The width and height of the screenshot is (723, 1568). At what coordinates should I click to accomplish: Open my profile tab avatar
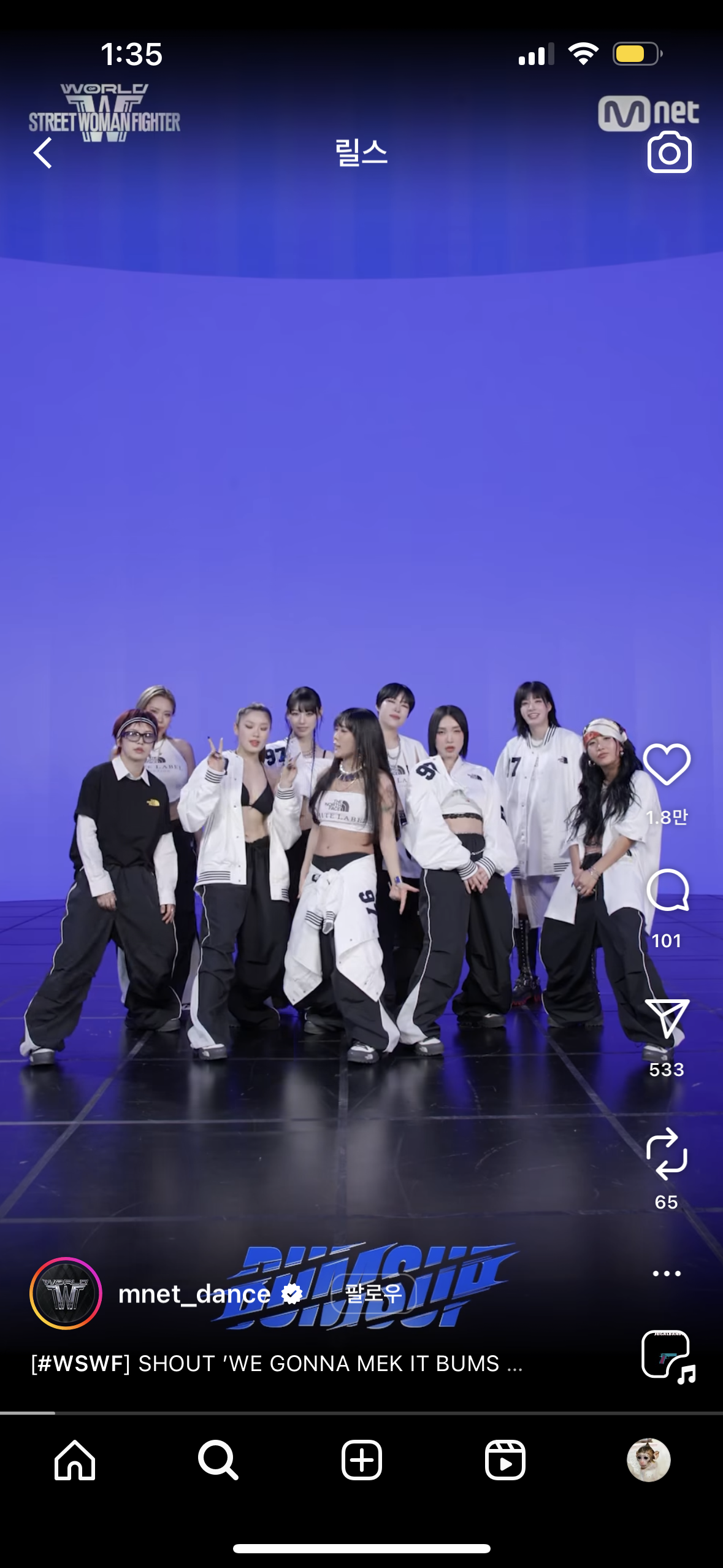click(648, 1460)
